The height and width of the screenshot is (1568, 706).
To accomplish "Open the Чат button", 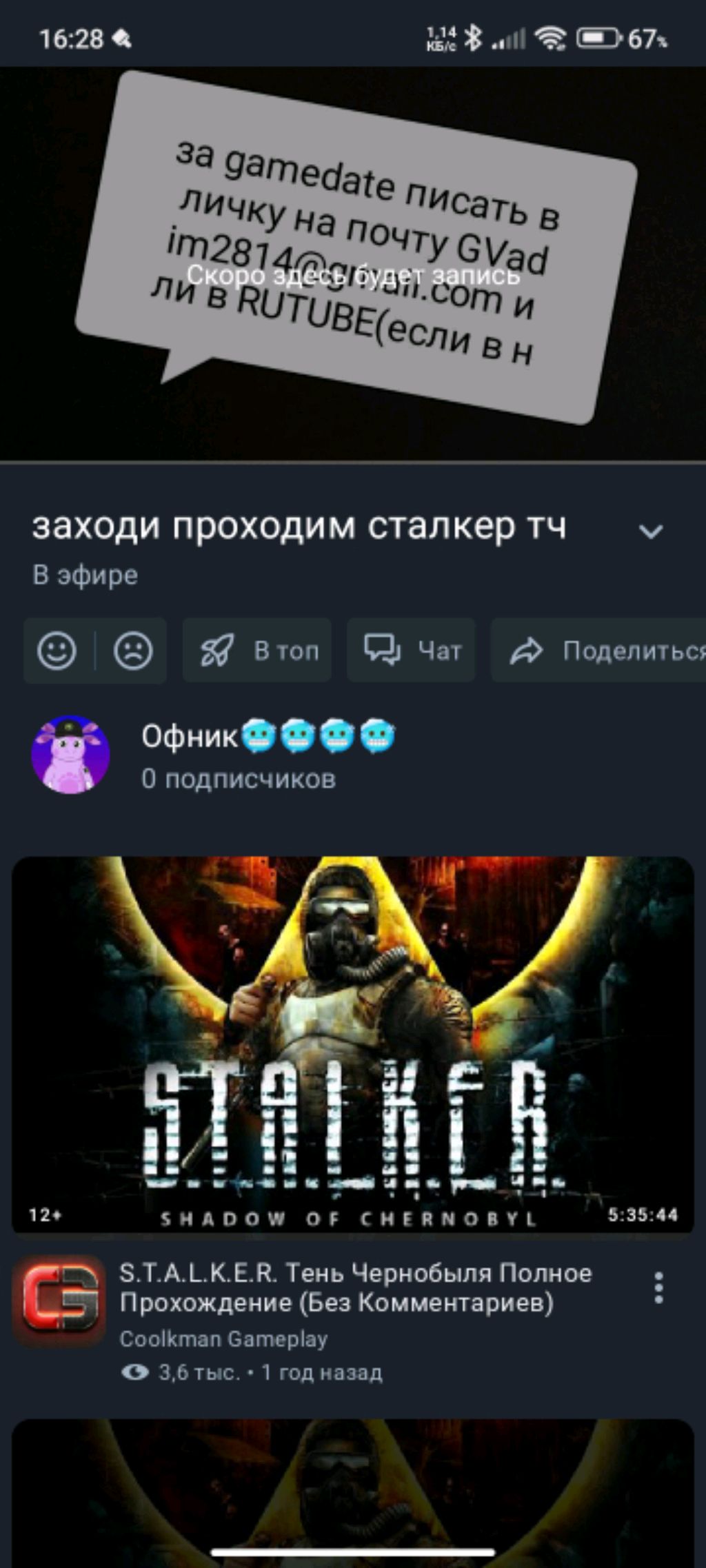I will point(411,651).
